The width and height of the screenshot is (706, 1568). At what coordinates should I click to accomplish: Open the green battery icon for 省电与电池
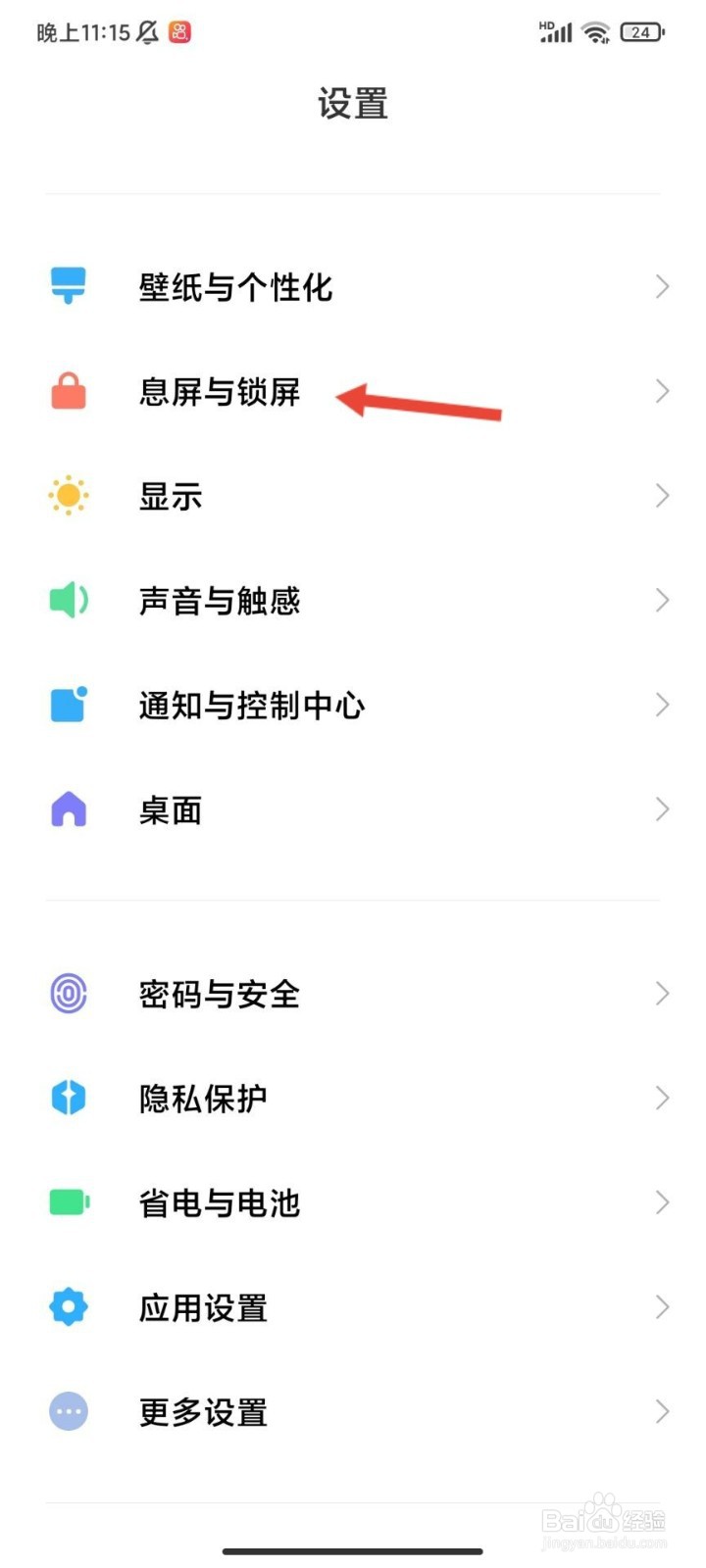[x=68, y=1202]
